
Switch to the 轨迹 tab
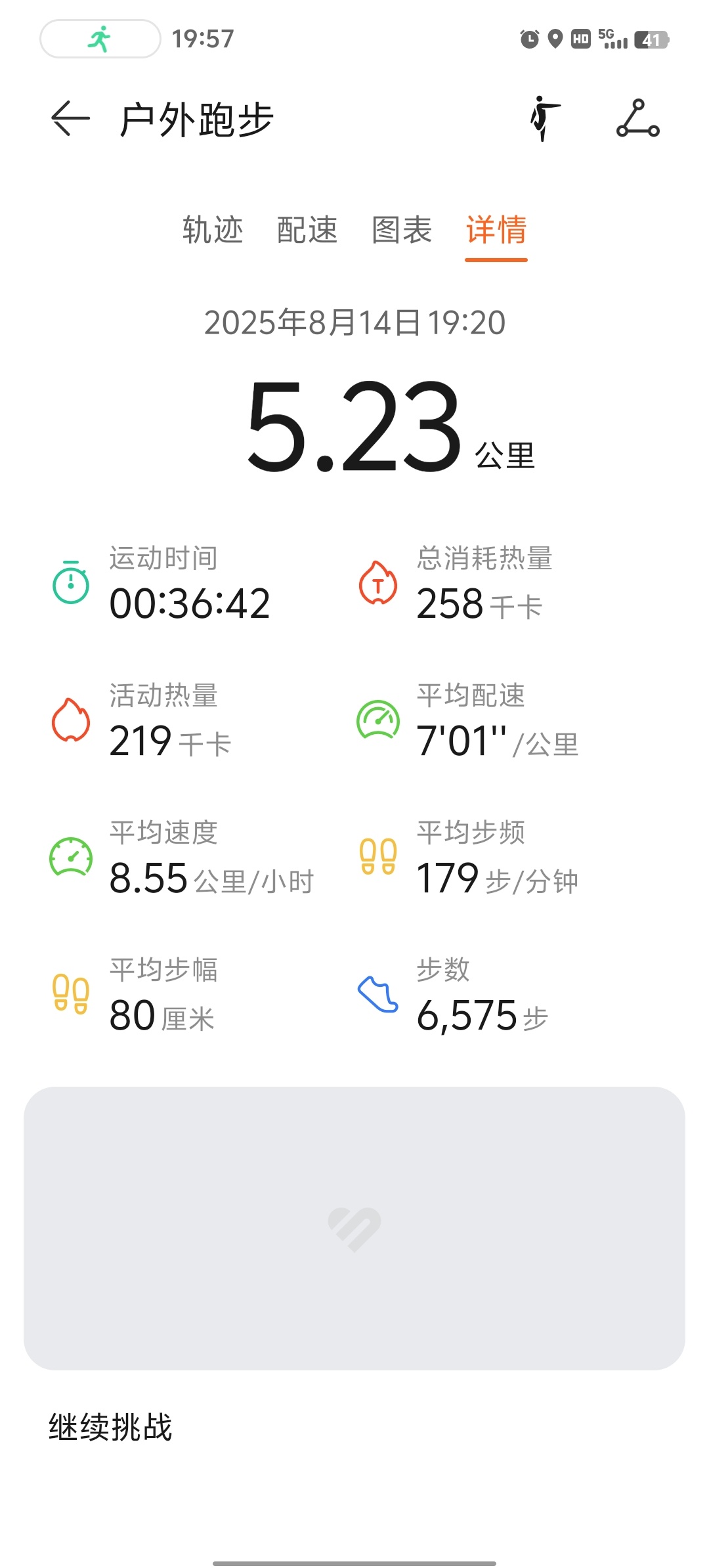click(x=213, y=230)
